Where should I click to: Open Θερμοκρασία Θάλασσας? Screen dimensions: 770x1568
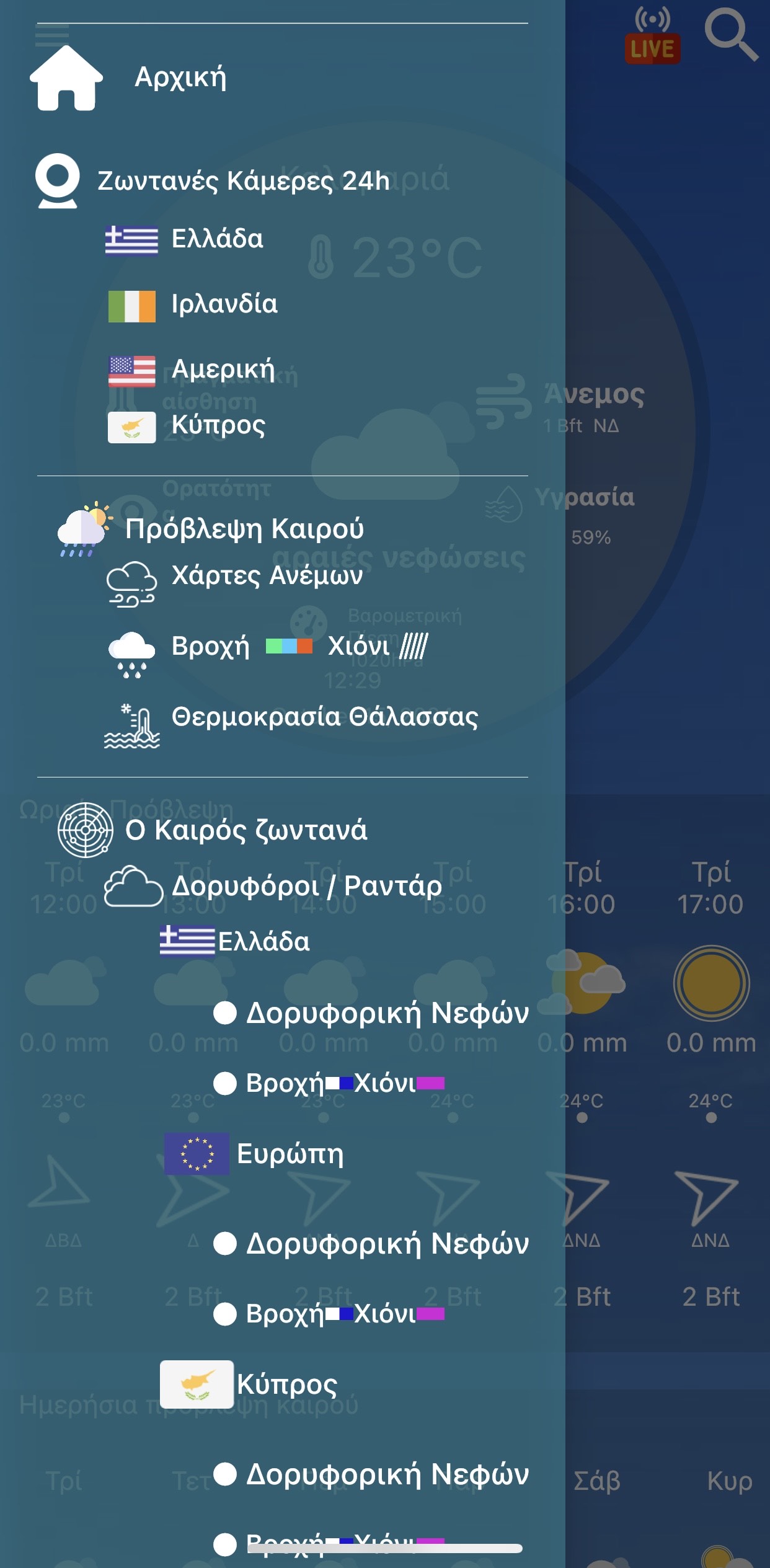coord(324,717)
